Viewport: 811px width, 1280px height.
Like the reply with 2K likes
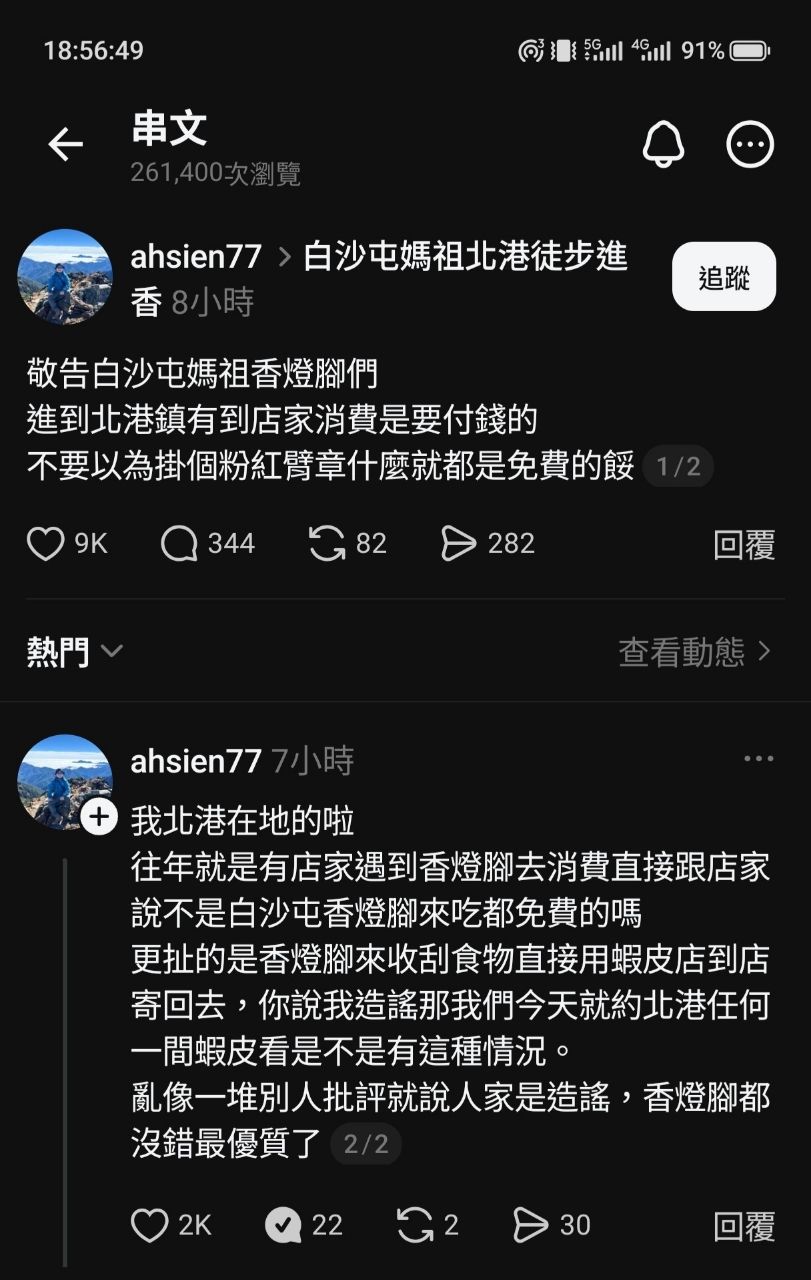pyautogui.click(x=151, y=1224)
